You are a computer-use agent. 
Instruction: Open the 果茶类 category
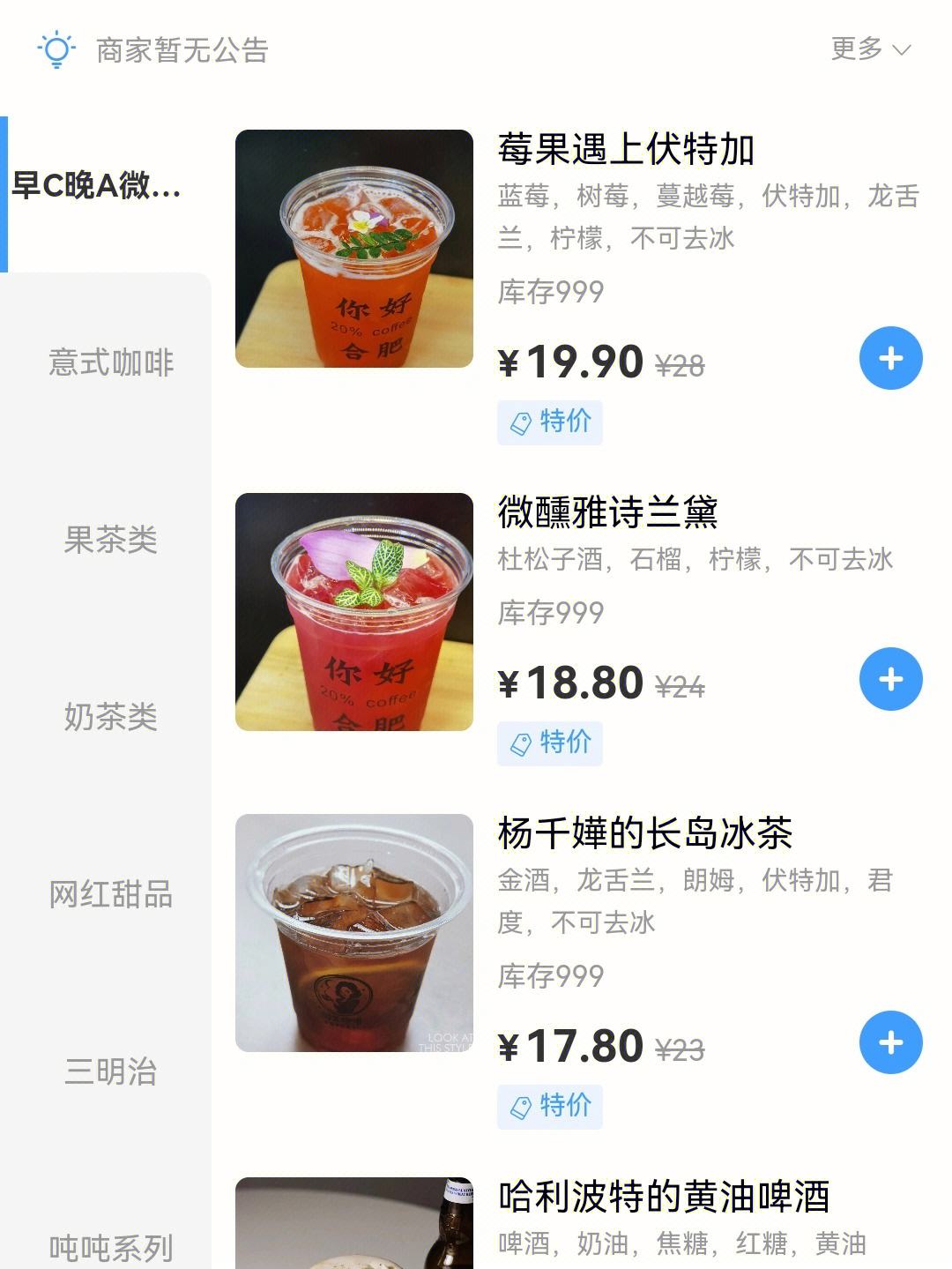point(110,540)
